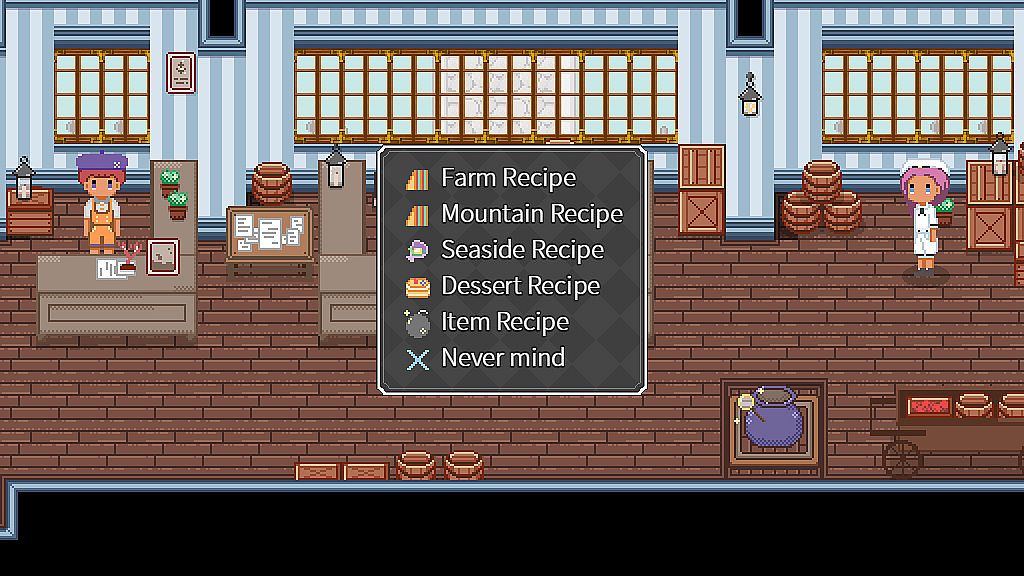Pick the Dessert Recipe option
This screenshot has width=1024, height=576.
click(520, 286)
